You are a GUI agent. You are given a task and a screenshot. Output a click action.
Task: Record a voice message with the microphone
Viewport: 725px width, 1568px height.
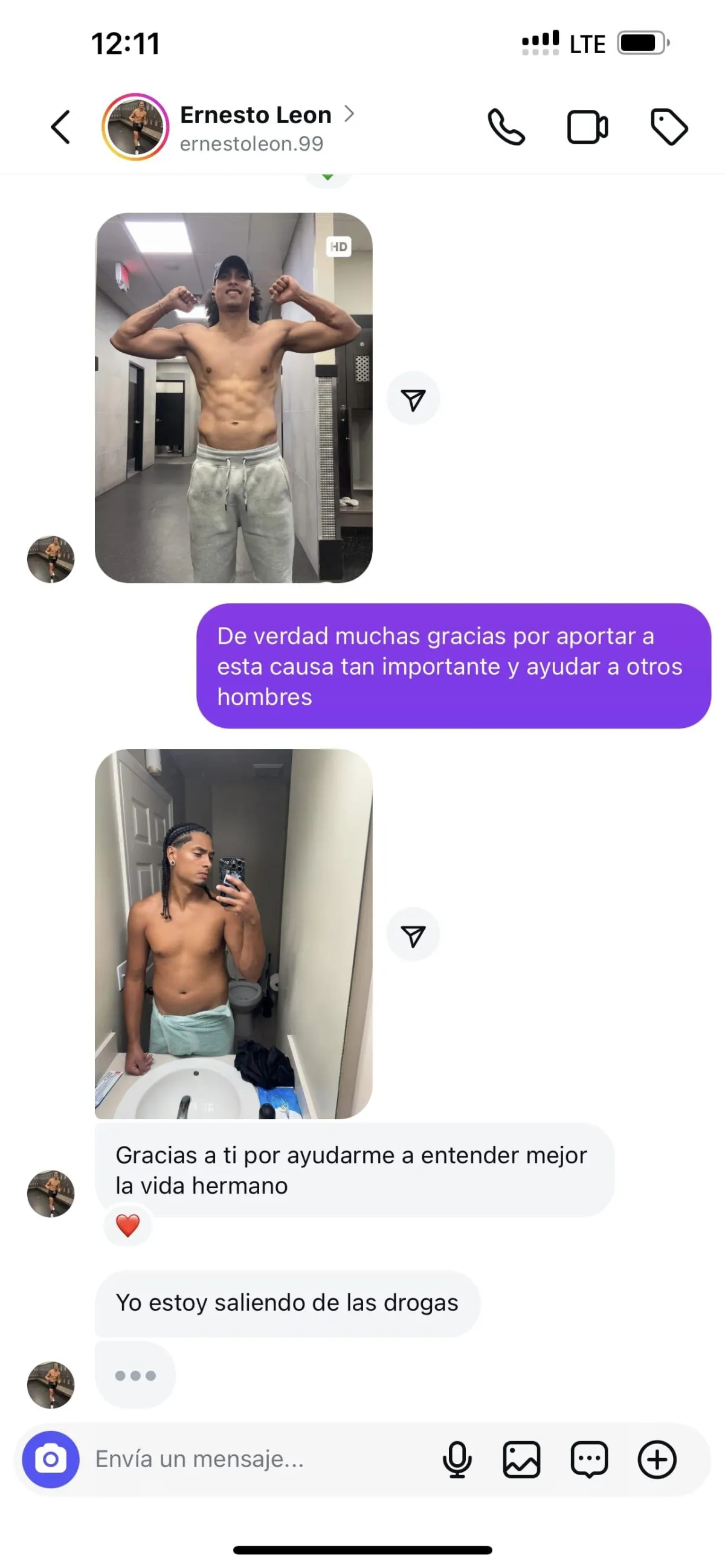pos(457,1459)
